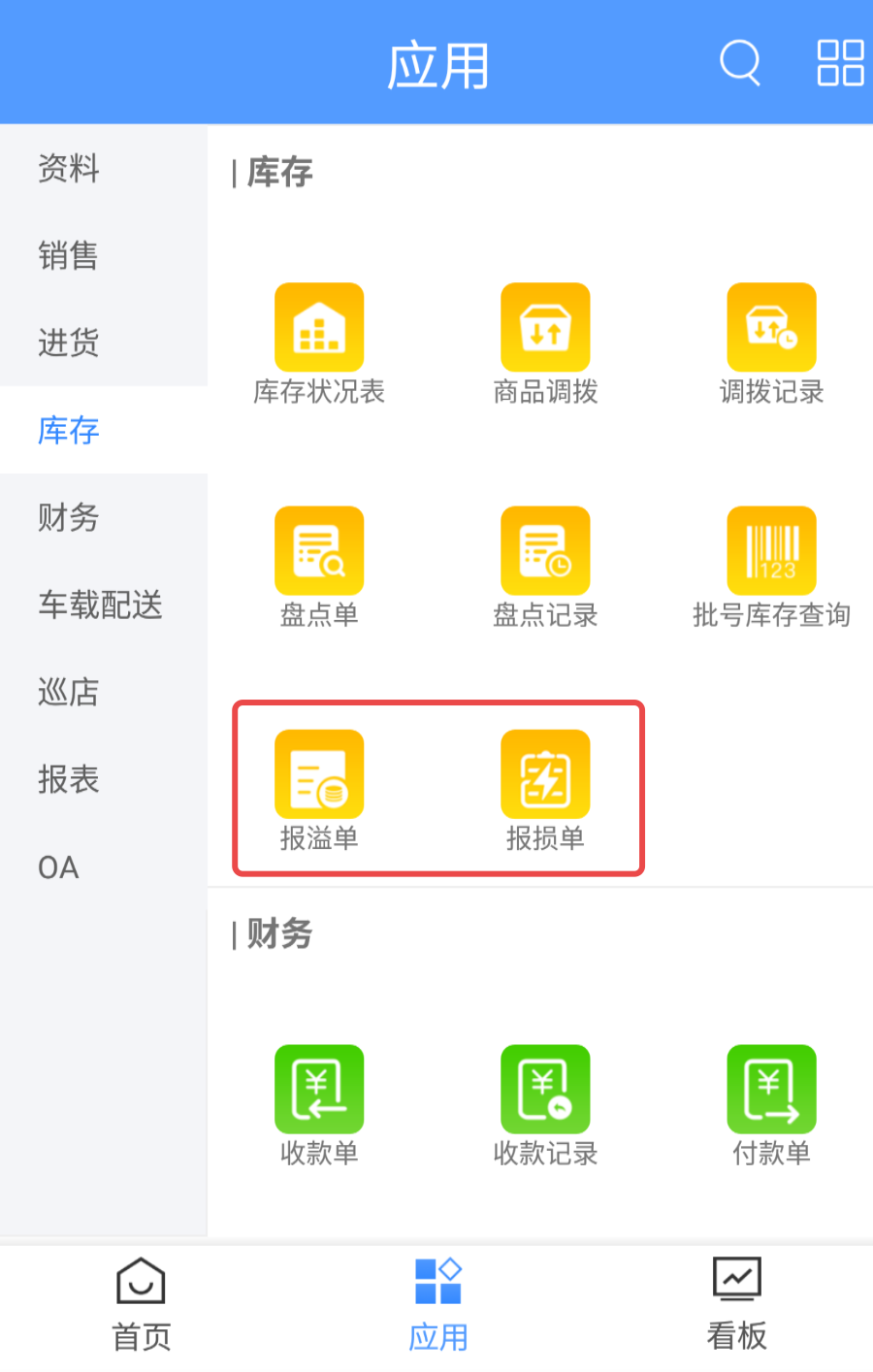
Task: Select the 报表 category
Action: click(x=68, y=779)
